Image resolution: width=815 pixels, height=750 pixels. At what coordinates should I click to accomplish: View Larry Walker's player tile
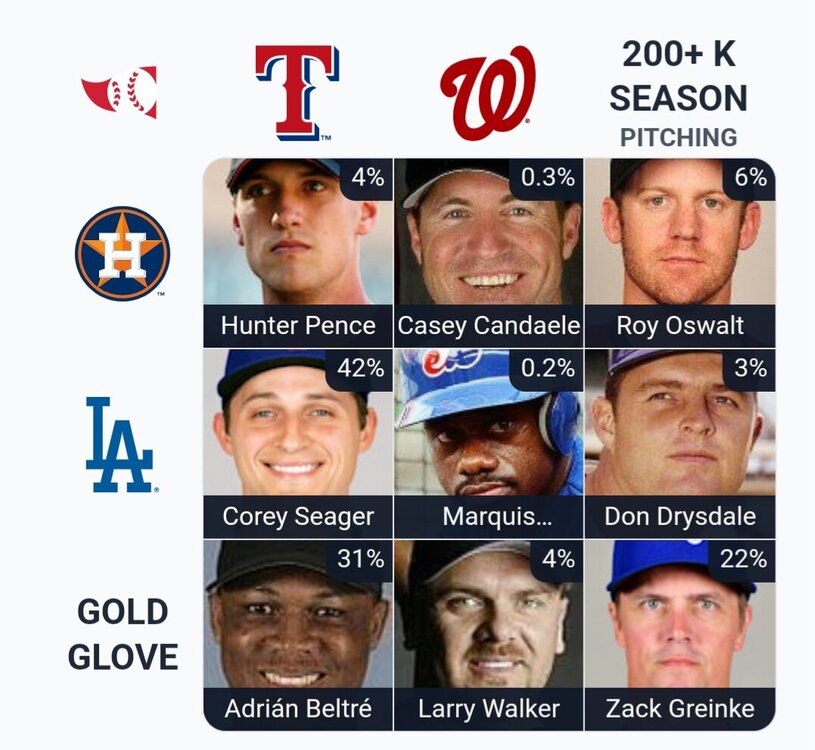pos(489,634)
